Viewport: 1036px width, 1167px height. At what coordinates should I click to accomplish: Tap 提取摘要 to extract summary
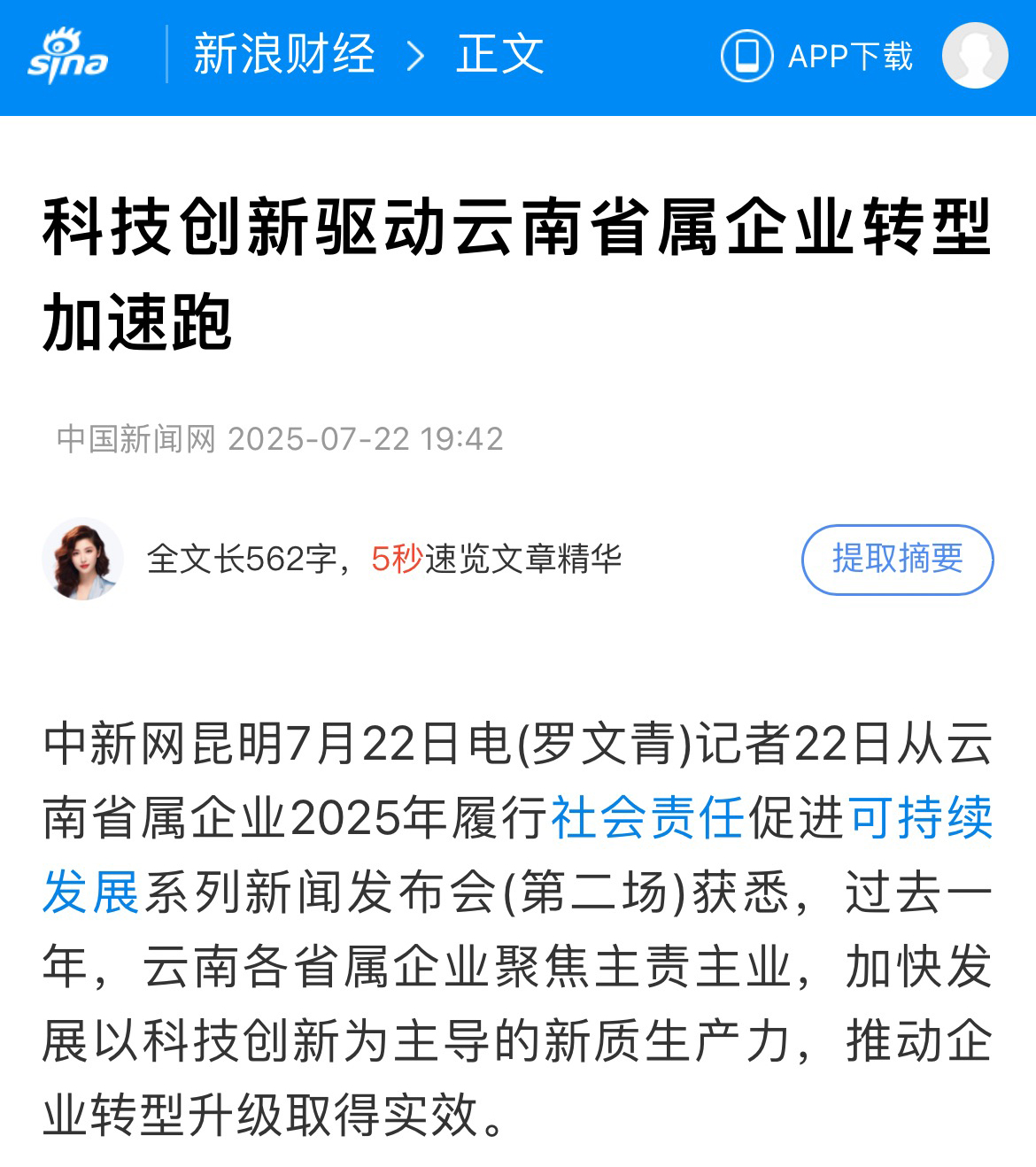pos(897,560)
